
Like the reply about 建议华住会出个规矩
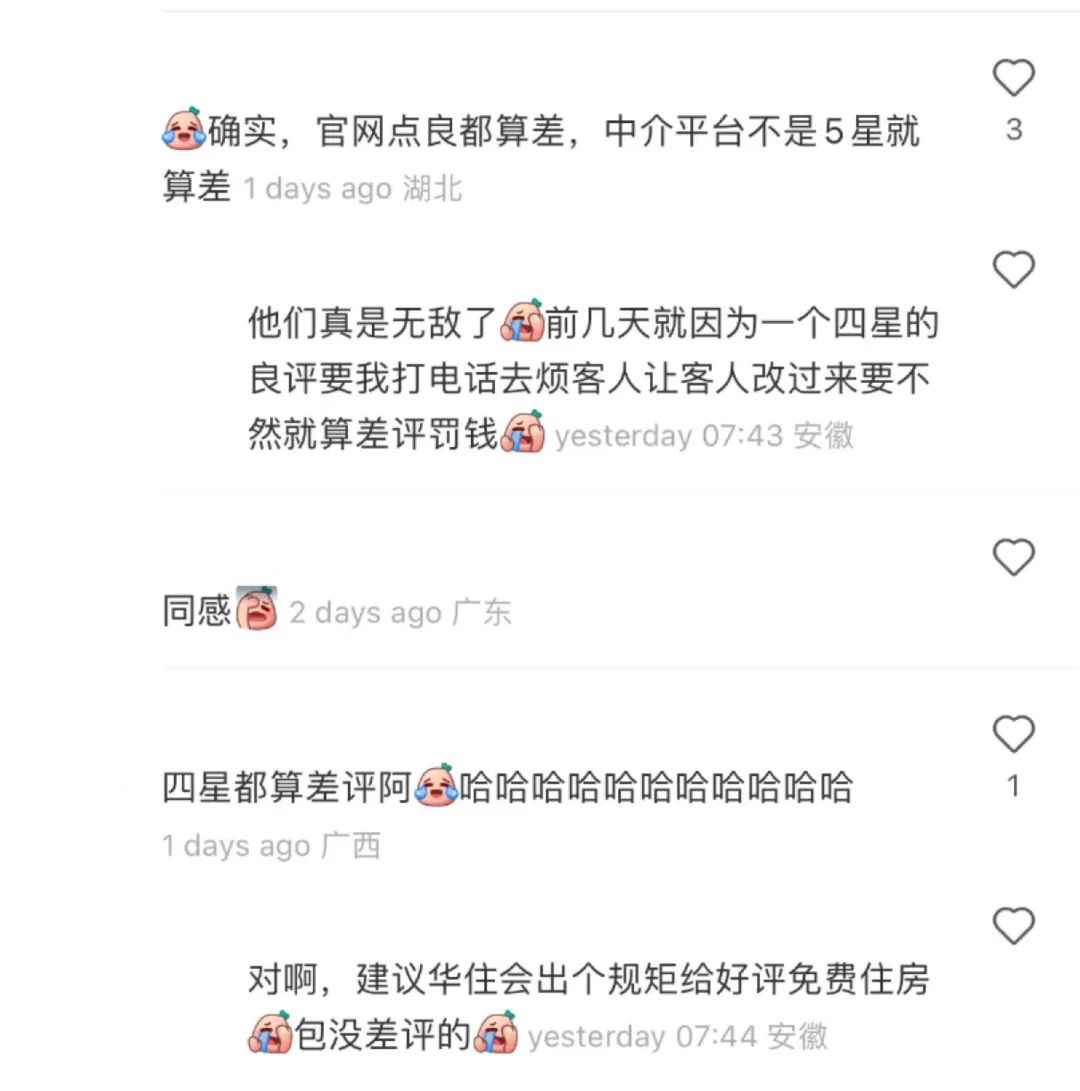1012,927
